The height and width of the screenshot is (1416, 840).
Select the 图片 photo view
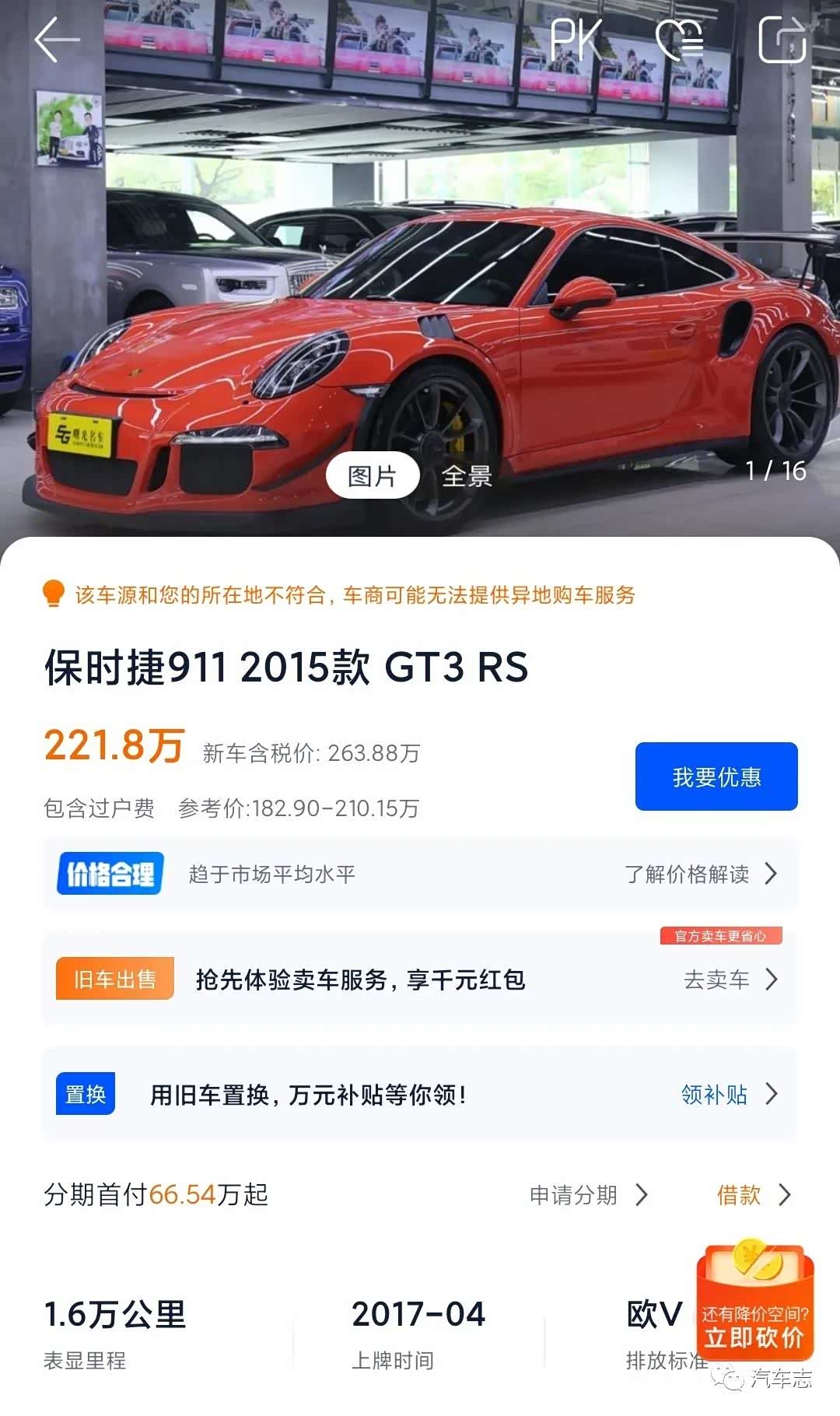pyautogui.click(x=373, y=475)
